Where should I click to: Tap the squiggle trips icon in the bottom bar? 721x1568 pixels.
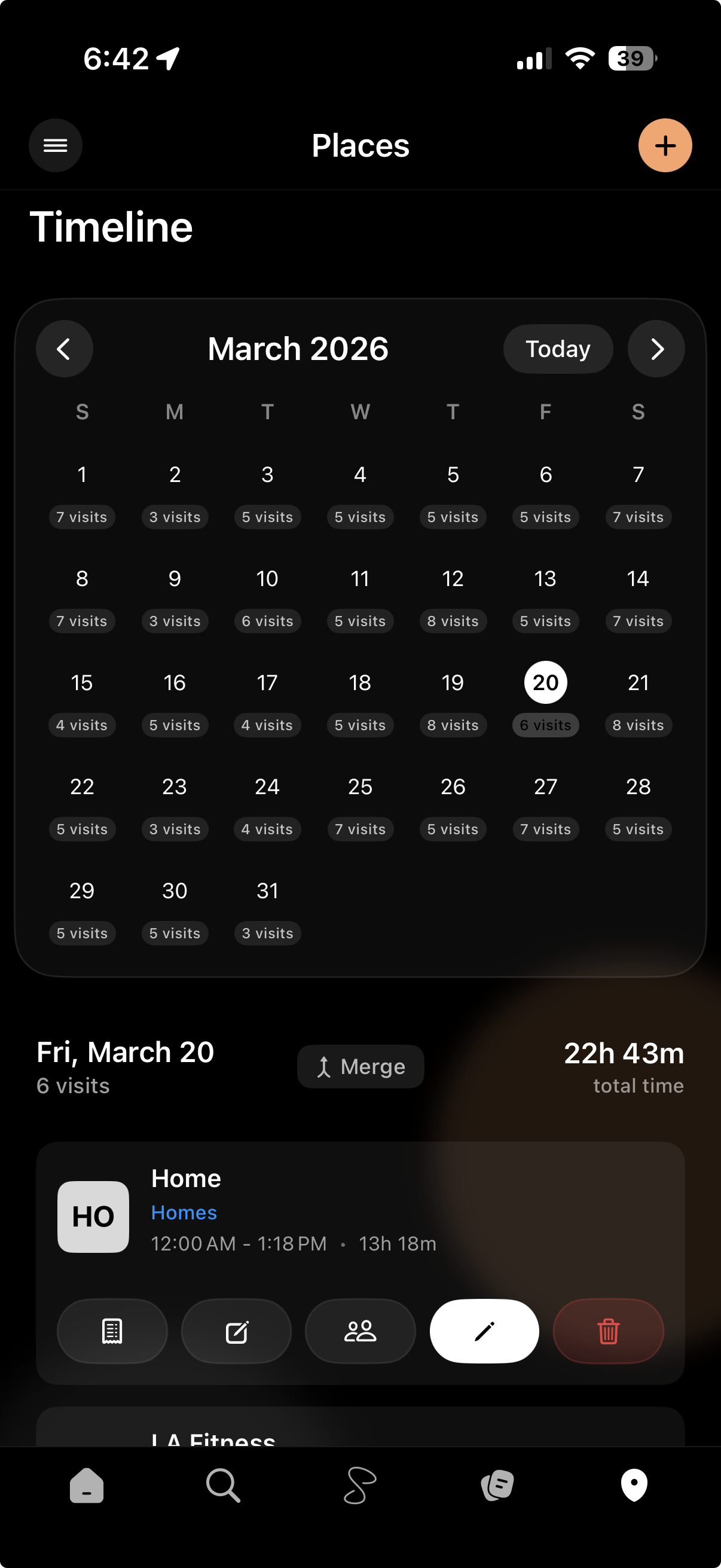tap(360, 1486)
